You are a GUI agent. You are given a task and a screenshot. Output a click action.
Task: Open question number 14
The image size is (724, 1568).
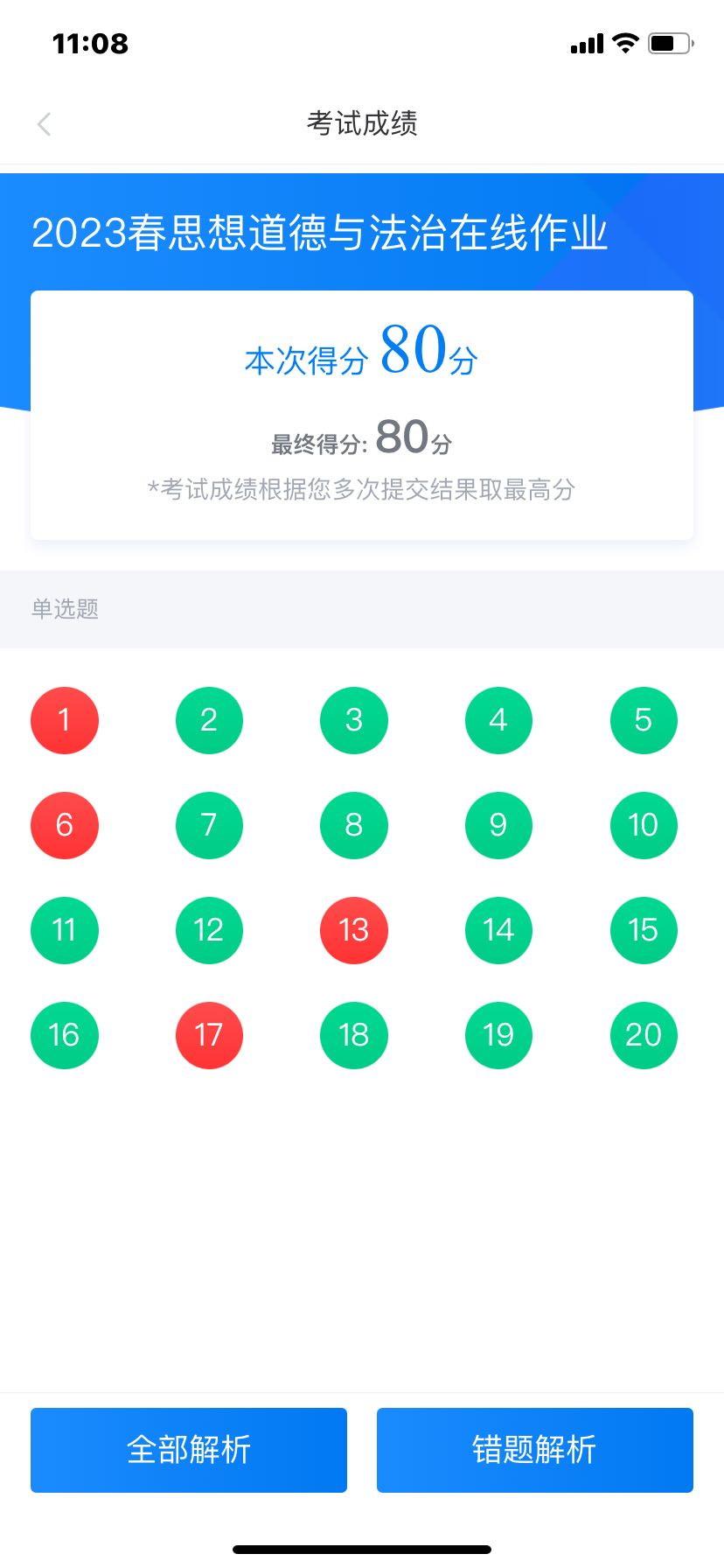(x=498, y=930)
